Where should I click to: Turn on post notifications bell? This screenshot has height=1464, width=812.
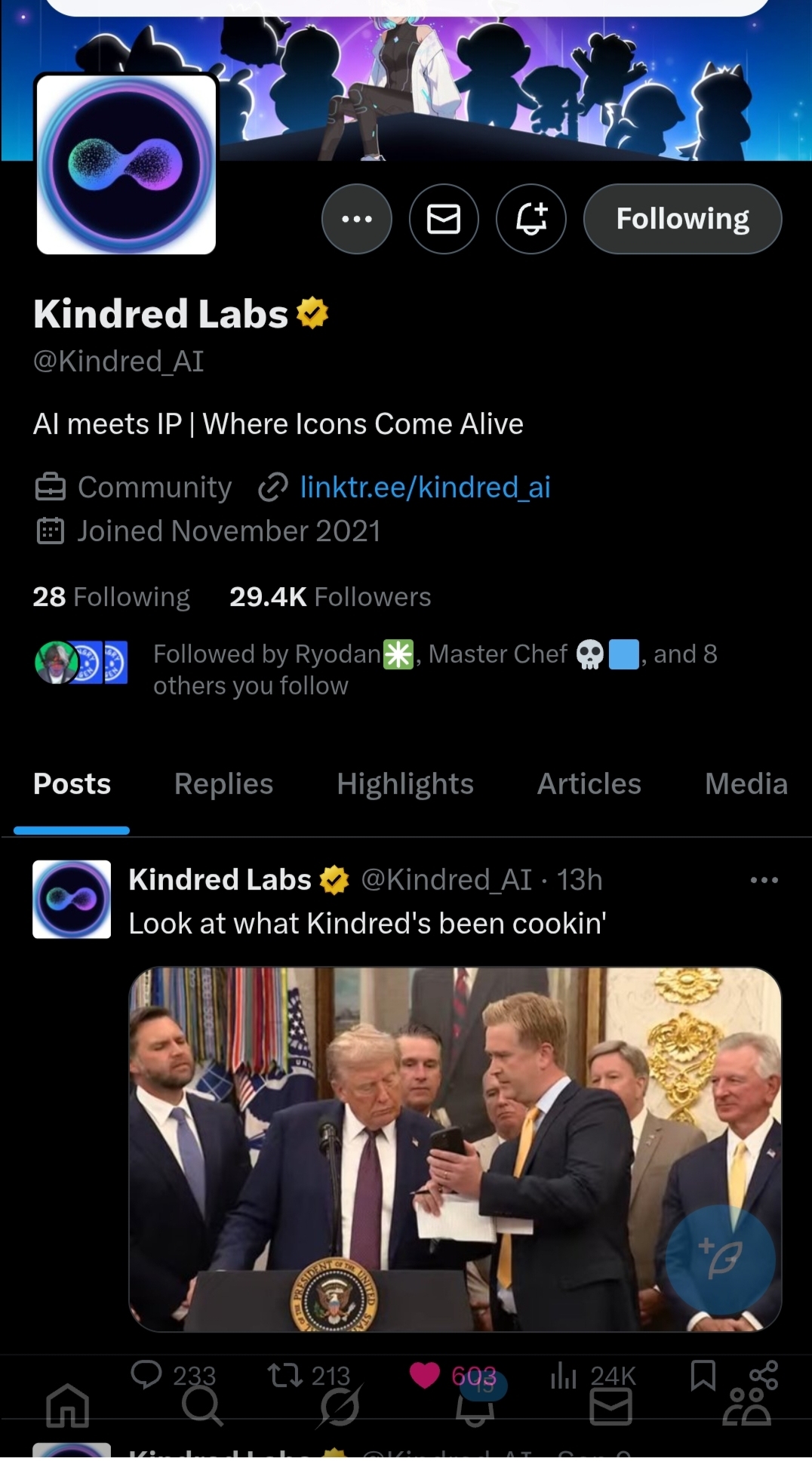(x=531, y=219)
